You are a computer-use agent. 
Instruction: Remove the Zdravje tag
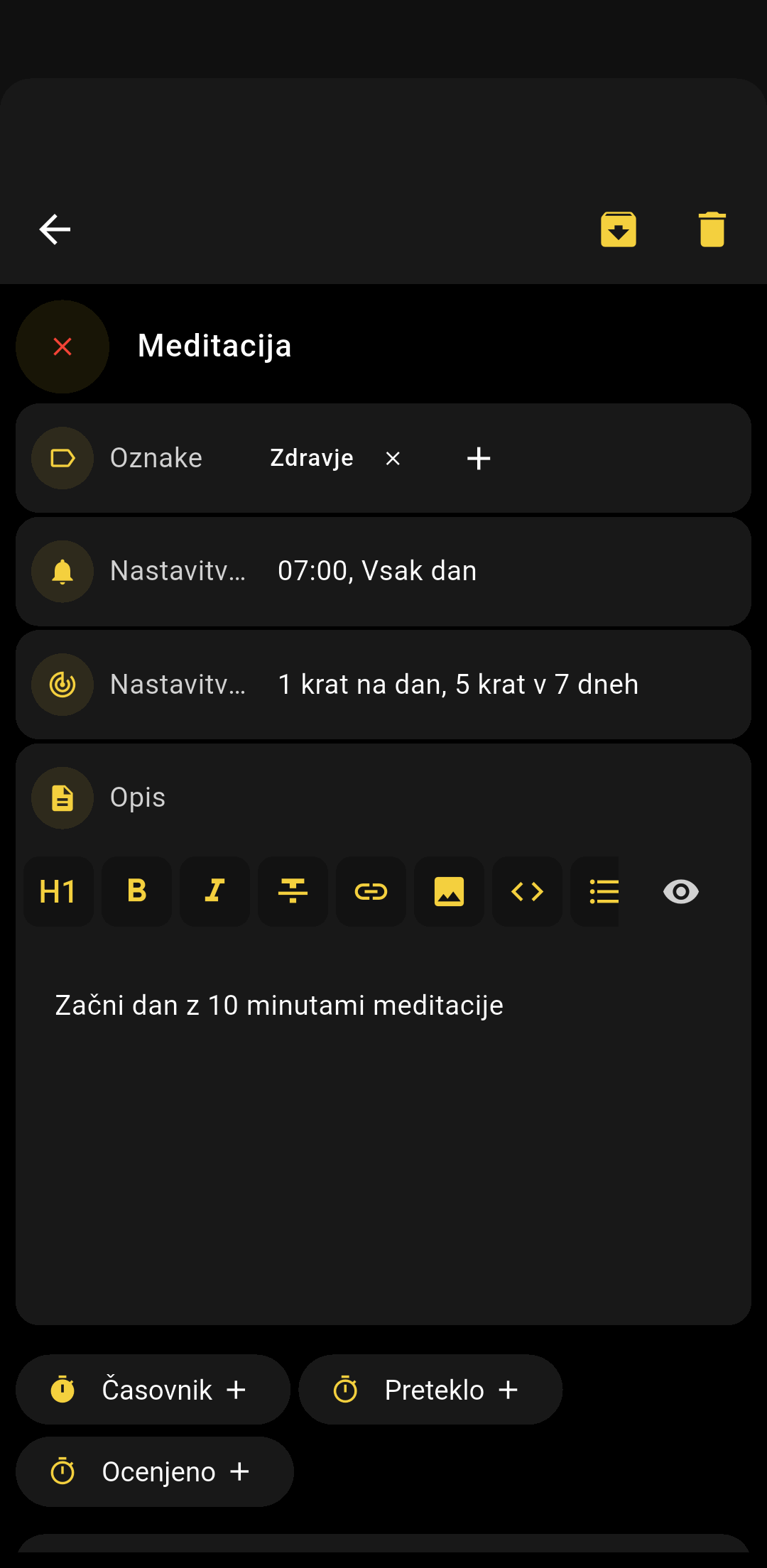(x=393, y=459)
